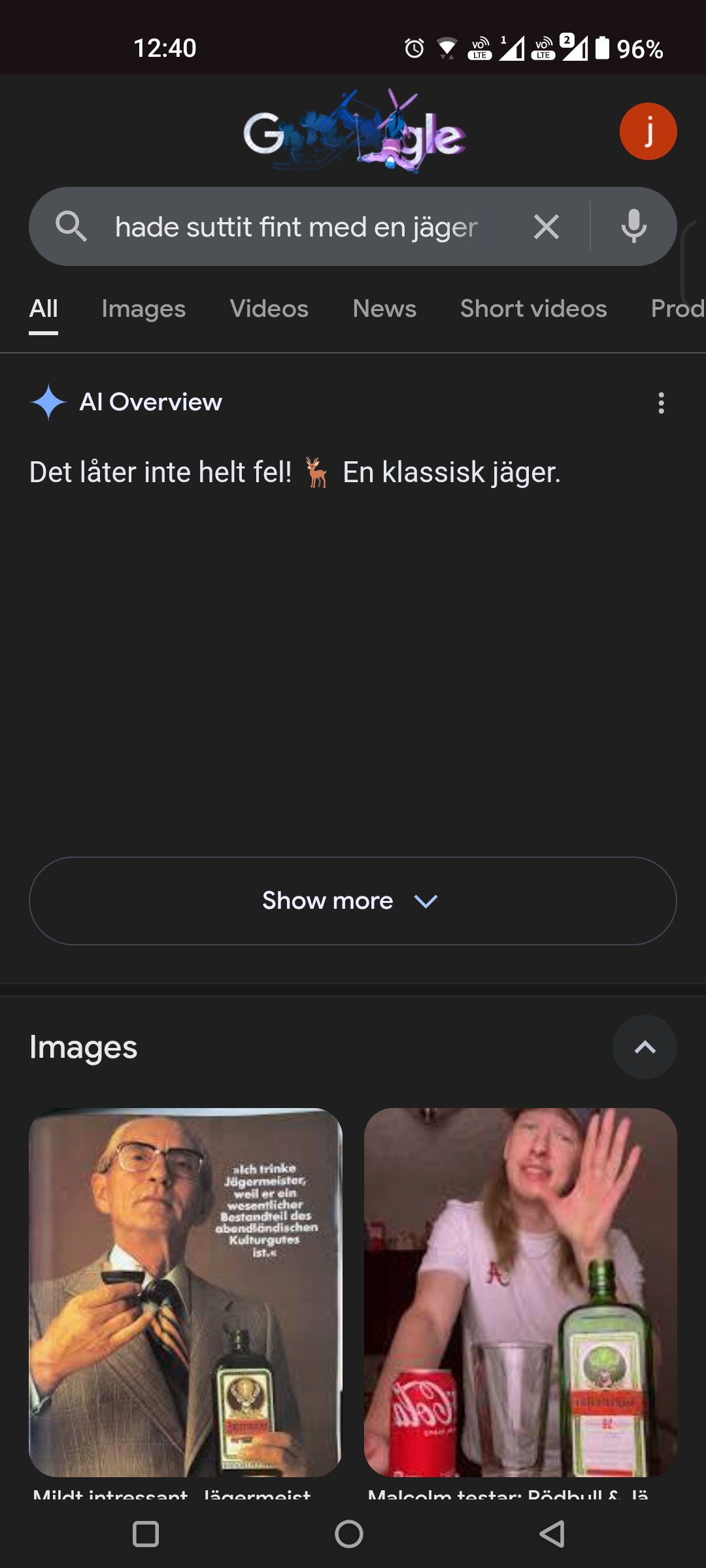Start voice search with the microphone
This screenshot has width=706, height=1568.
633,227
